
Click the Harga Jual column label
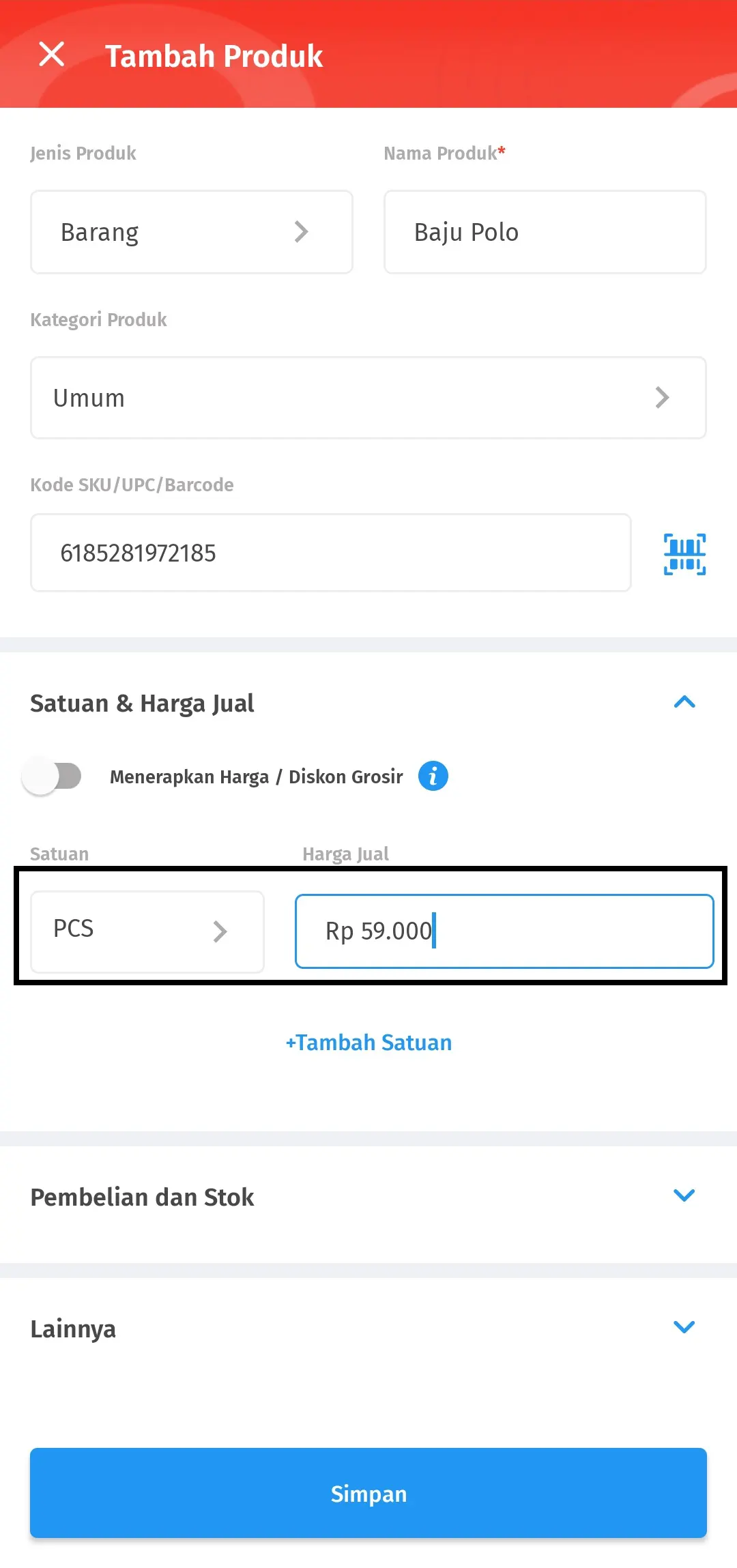[345, 853]
